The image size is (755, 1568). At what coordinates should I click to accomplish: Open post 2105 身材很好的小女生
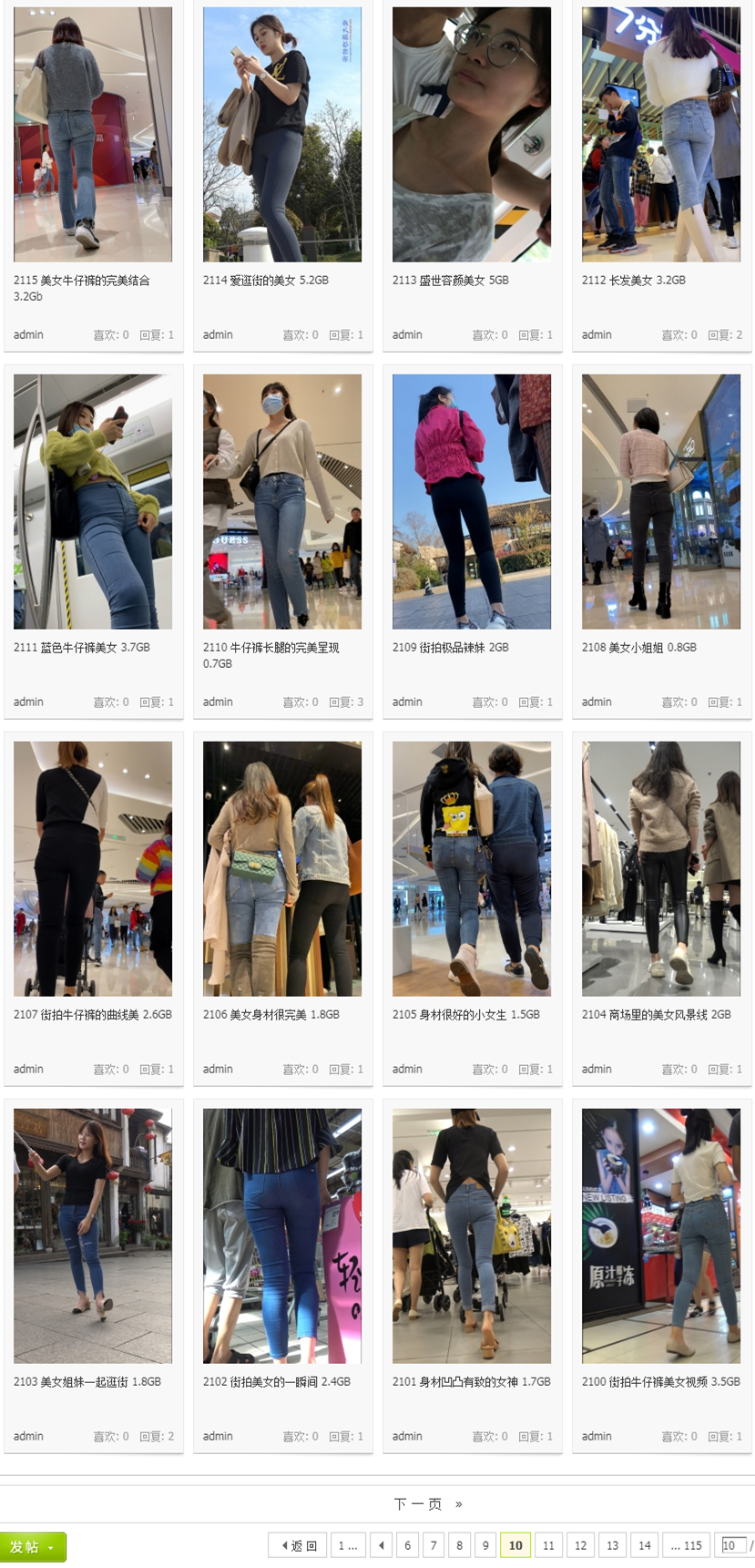(x=465, y=1015)
